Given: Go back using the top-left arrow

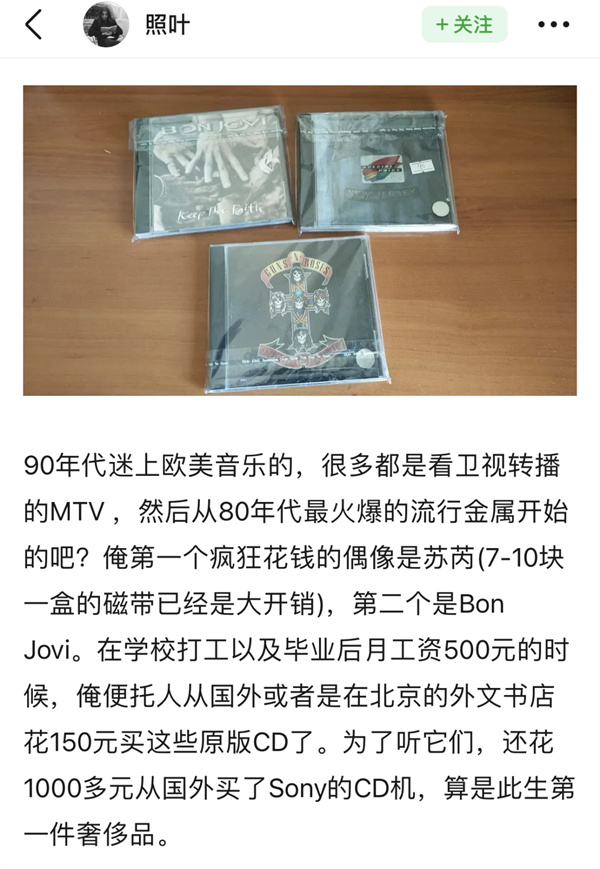Looking at the screenshot, I should [34, 25].
